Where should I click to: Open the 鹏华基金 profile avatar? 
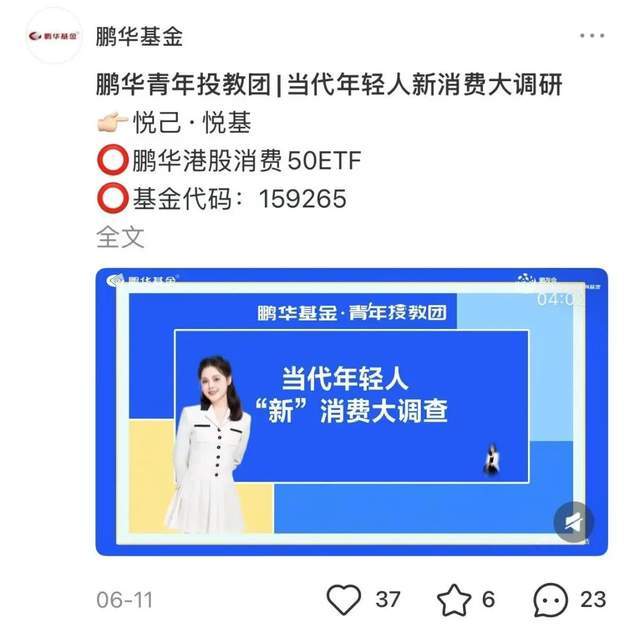[53, 37]
